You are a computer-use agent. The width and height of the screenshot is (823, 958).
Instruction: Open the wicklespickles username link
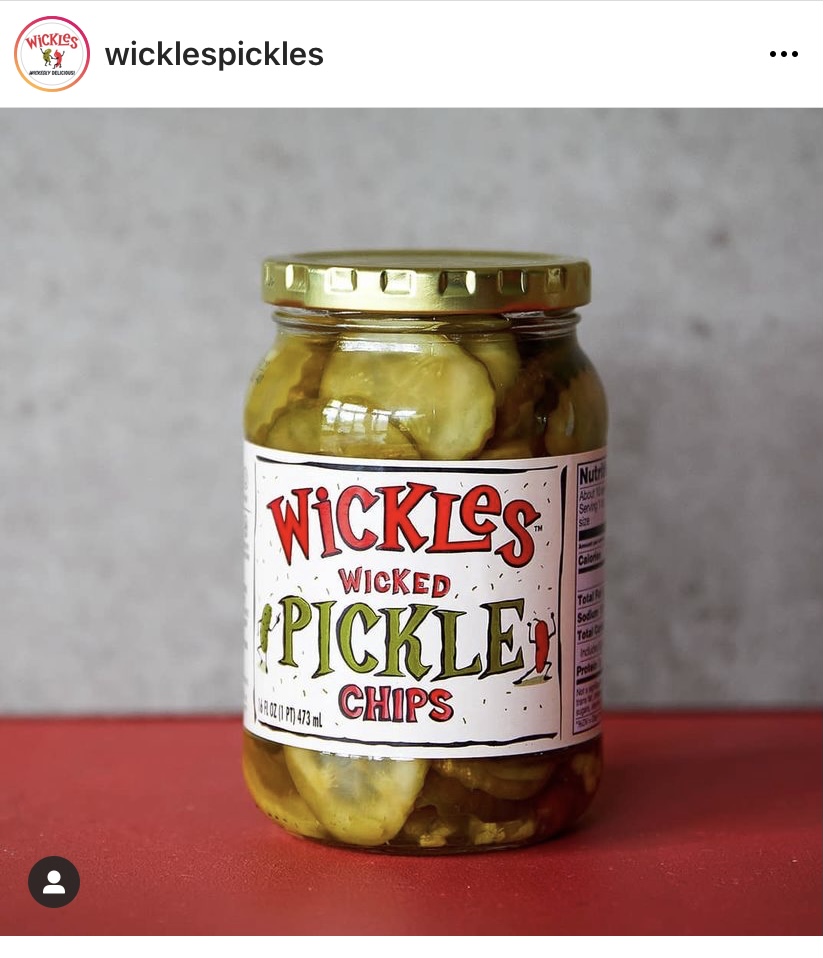pyautogui.click(x=214, y=54)
